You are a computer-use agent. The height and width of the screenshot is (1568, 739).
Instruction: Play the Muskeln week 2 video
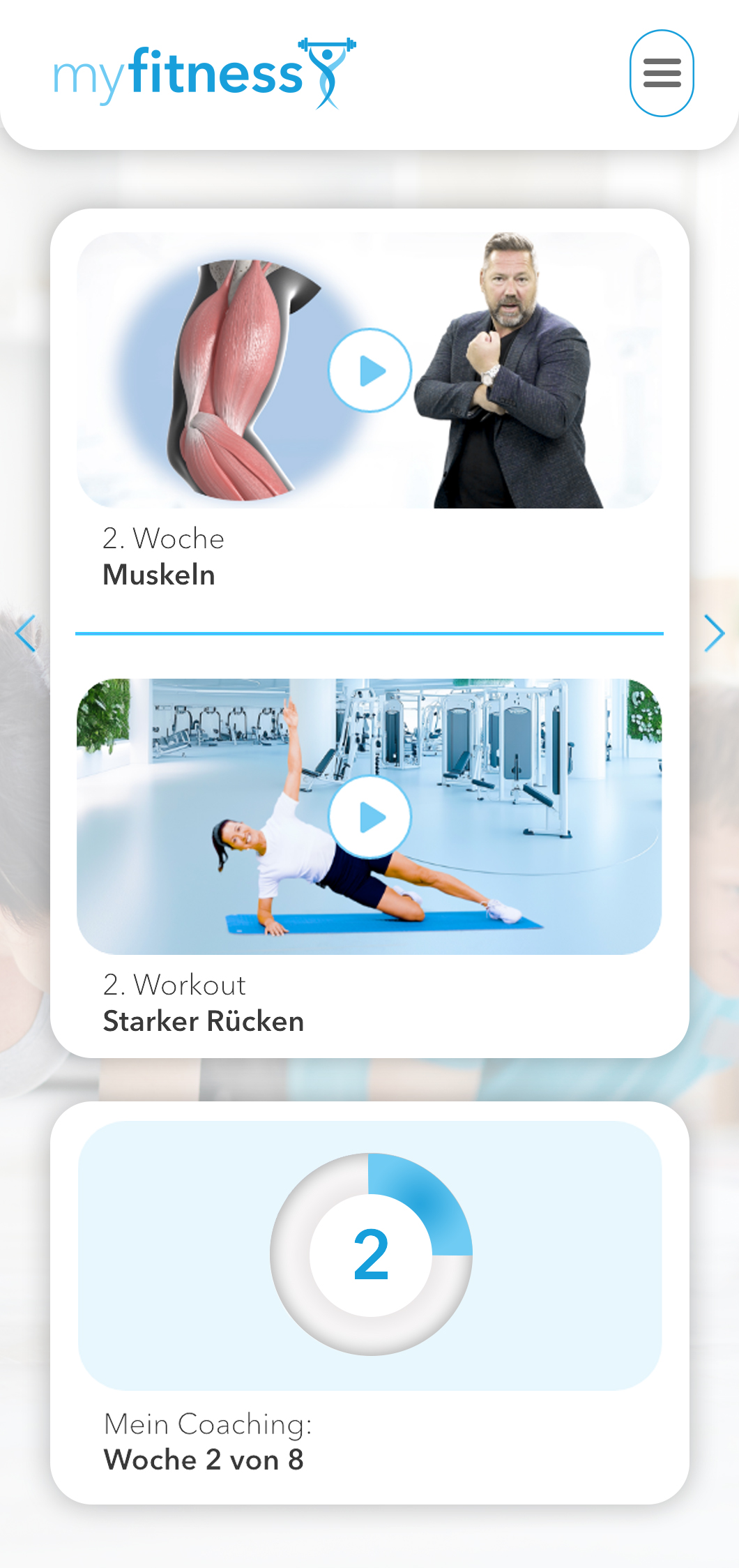coord(369,370)
